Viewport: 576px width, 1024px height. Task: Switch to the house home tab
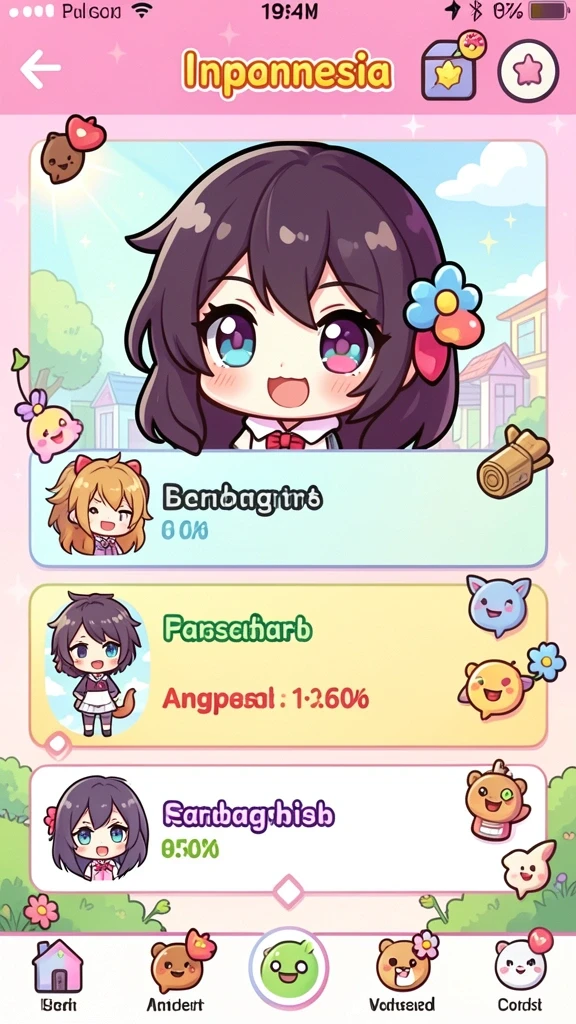57,974
